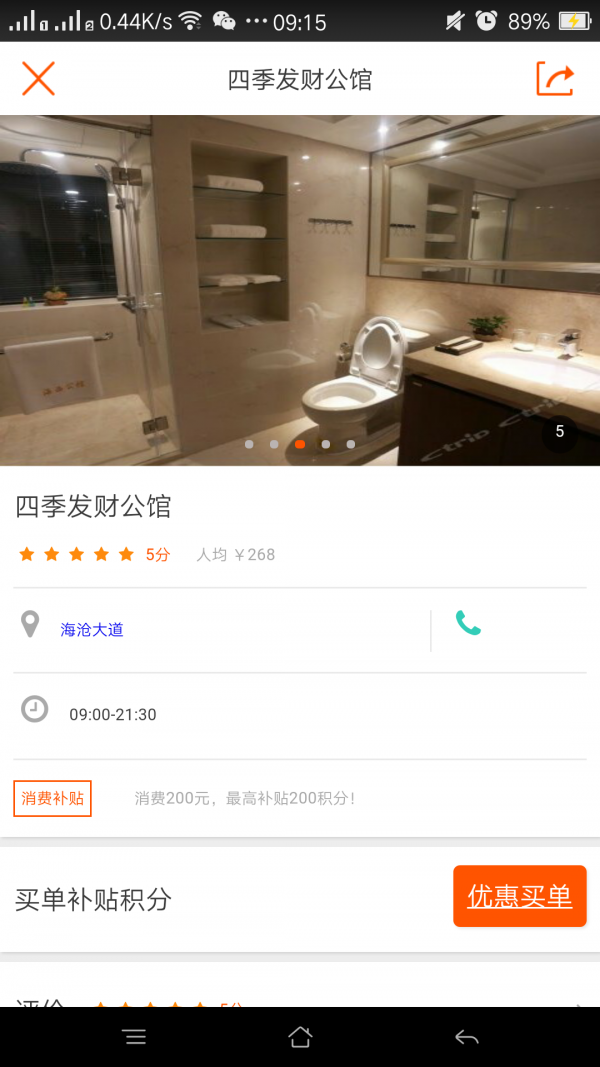Go to the system home screen
Screen dimensions: 600x1067
[x=300, y=1038]
